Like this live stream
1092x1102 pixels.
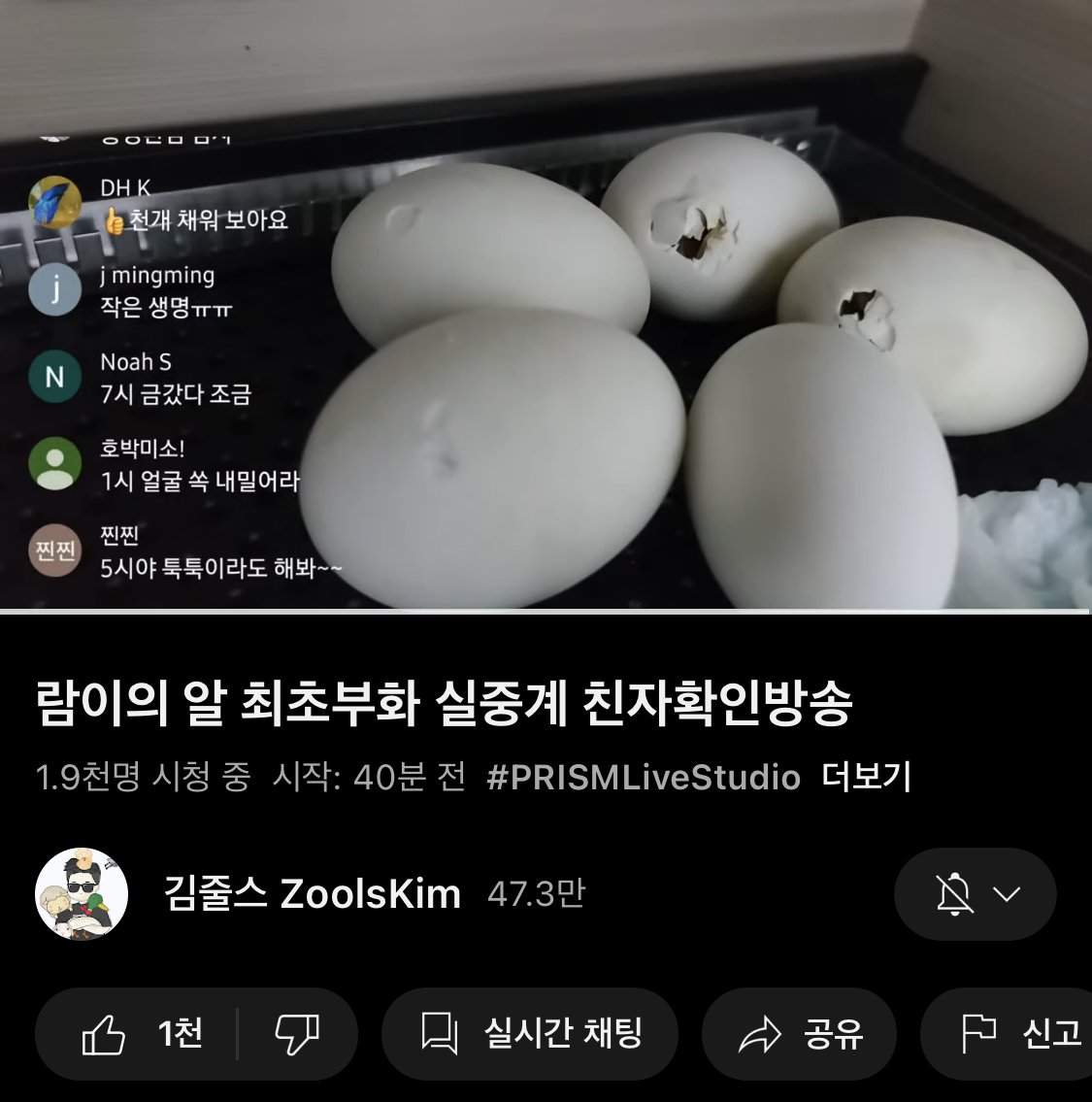(x=140, y=1034)
